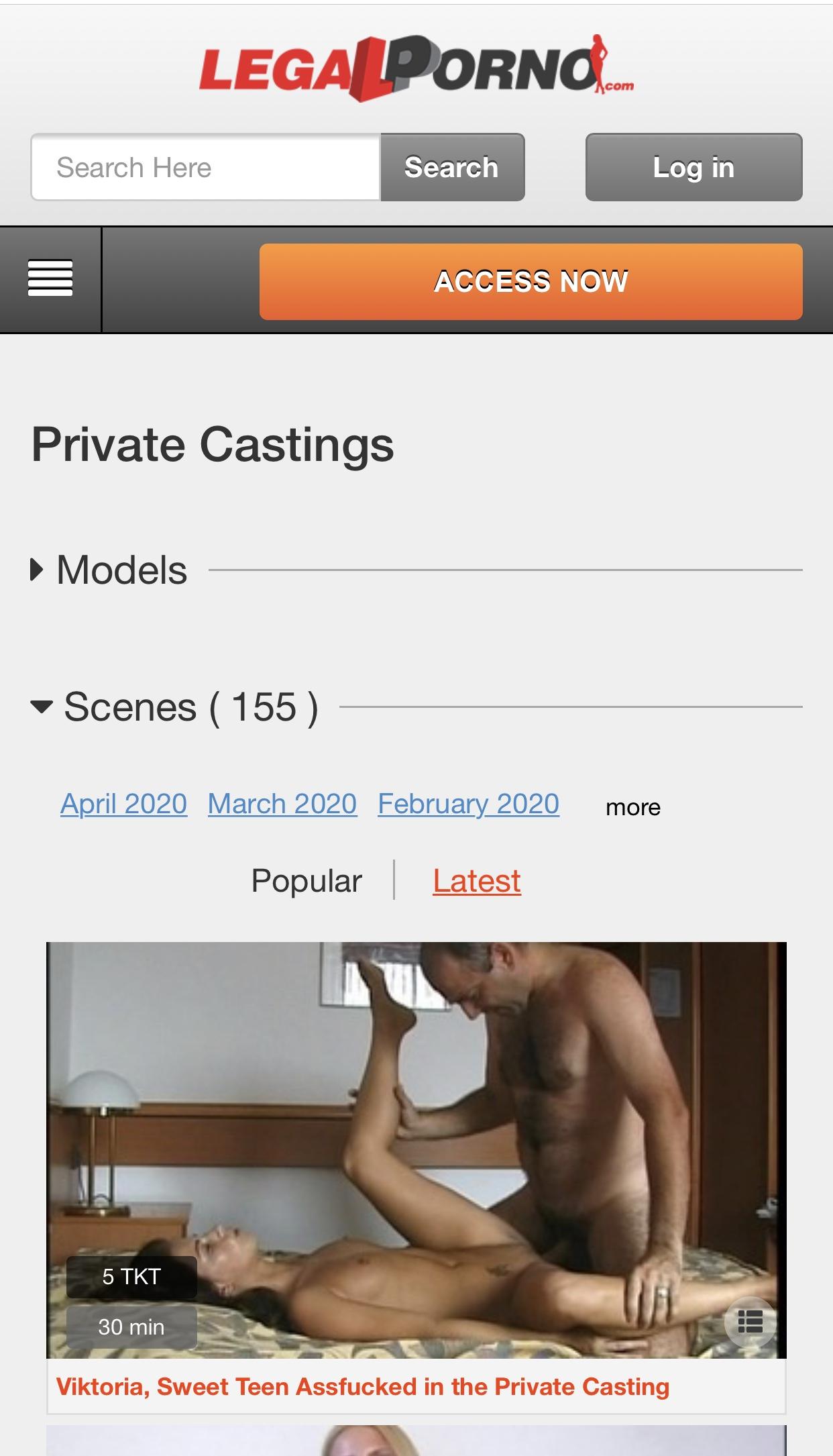Collapse the Scenes section
The width and height of the screenshot is (833, 1456).
coord(174,707)
